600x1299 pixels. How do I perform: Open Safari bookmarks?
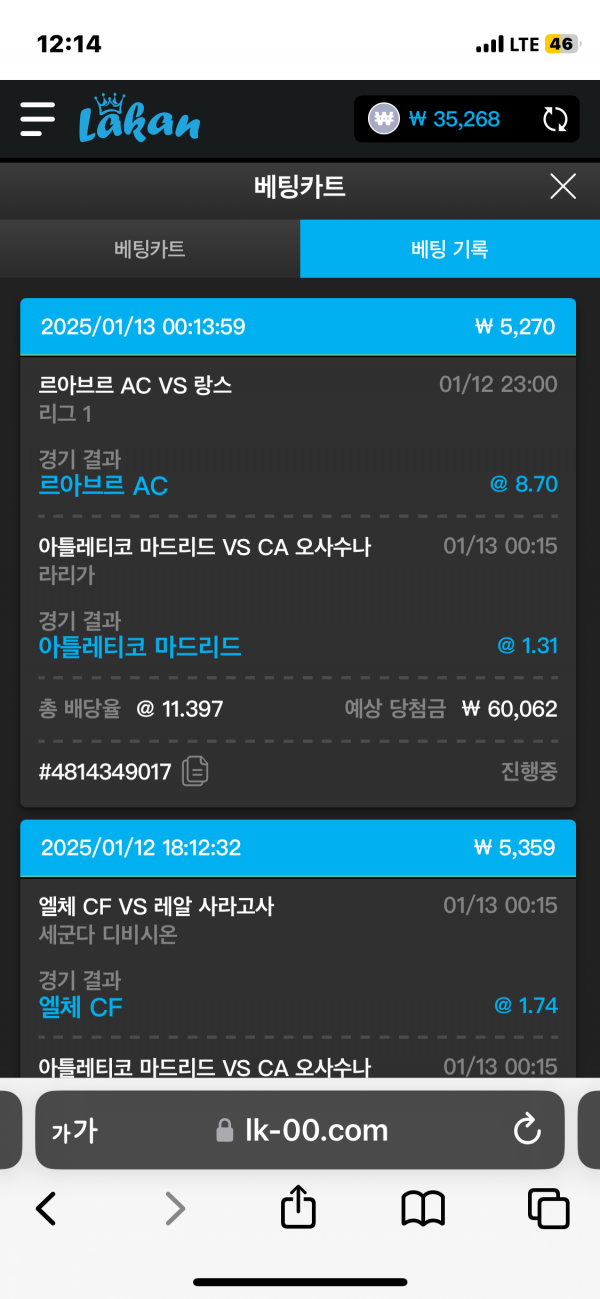click(x=423, y=1210)
